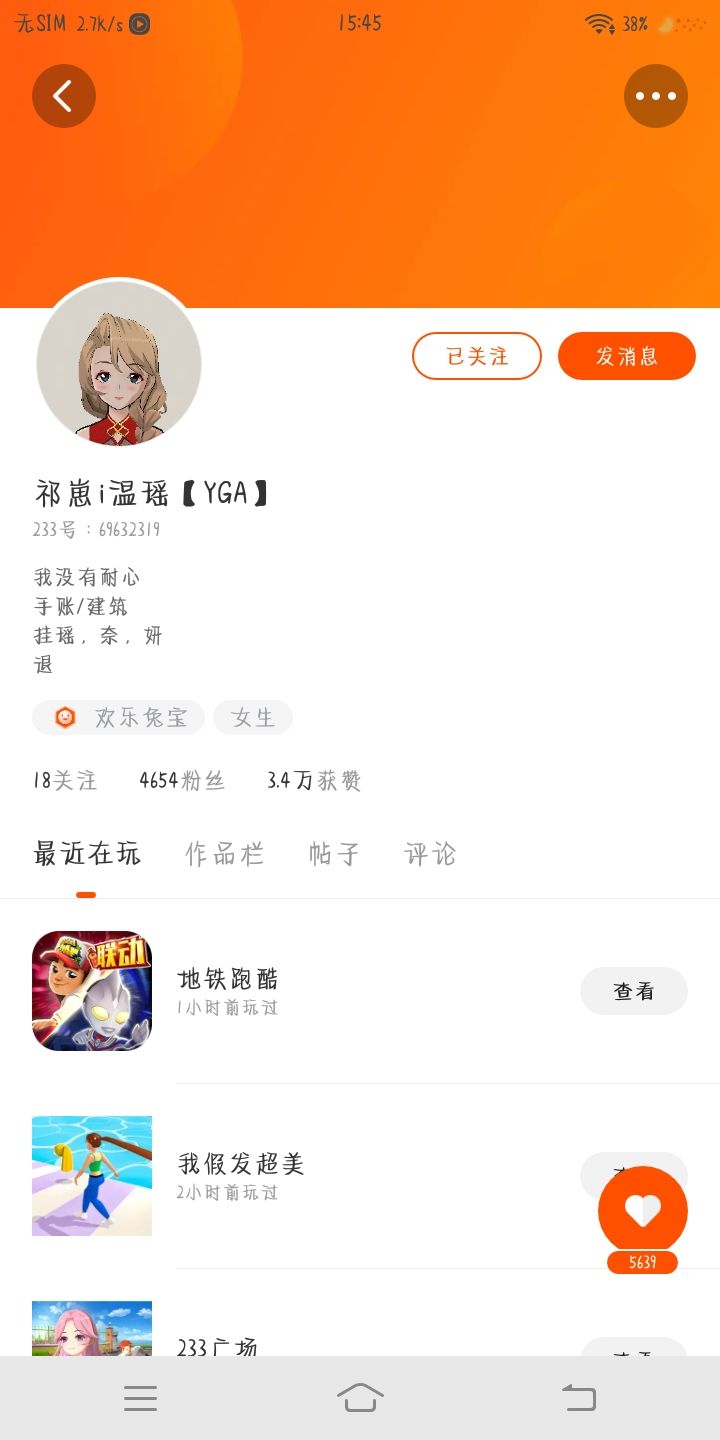Open the 我假发超美 game entry

(x=360, y=1176)
